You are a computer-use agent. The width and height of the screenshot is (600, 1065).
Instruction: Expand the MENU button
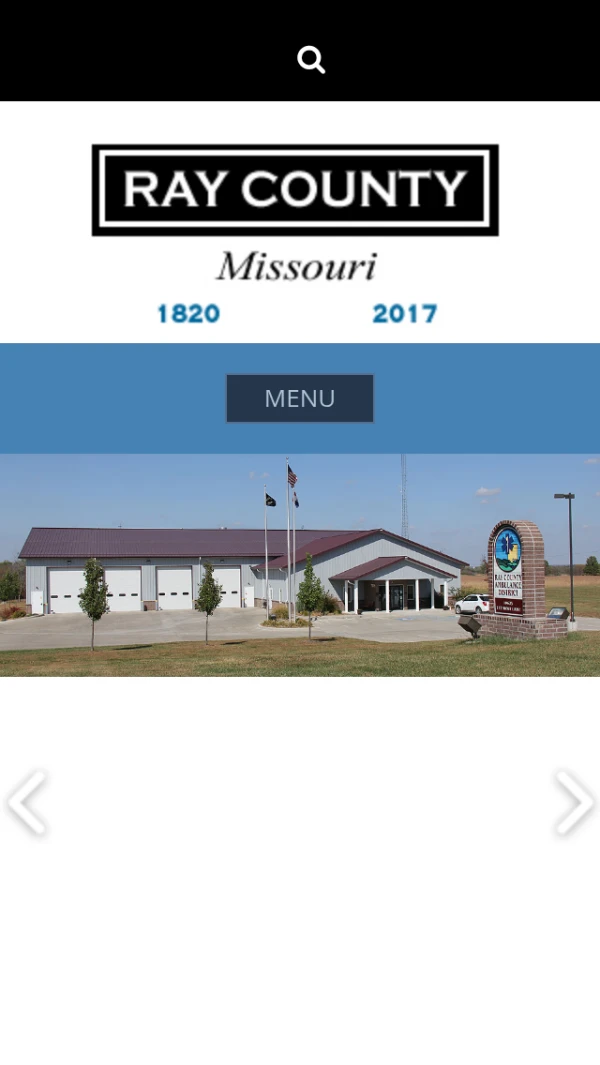300,398
